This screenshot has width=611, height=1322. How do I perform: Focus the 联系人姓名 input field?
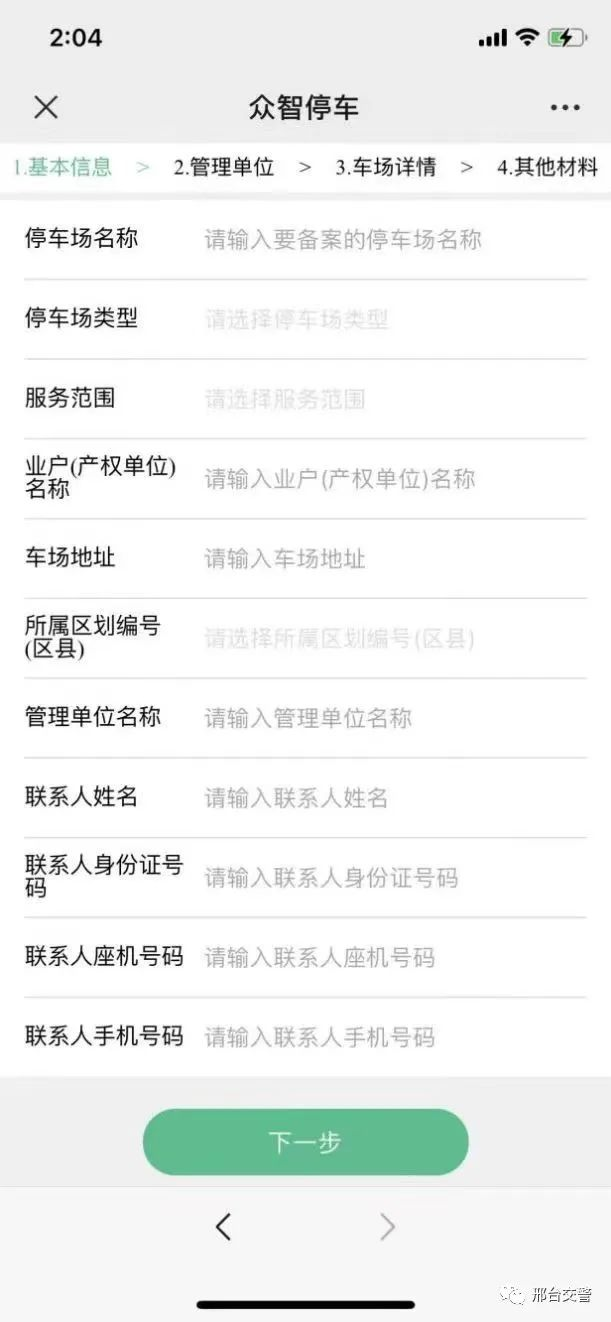pyautogui.click(x=390, y=798)
